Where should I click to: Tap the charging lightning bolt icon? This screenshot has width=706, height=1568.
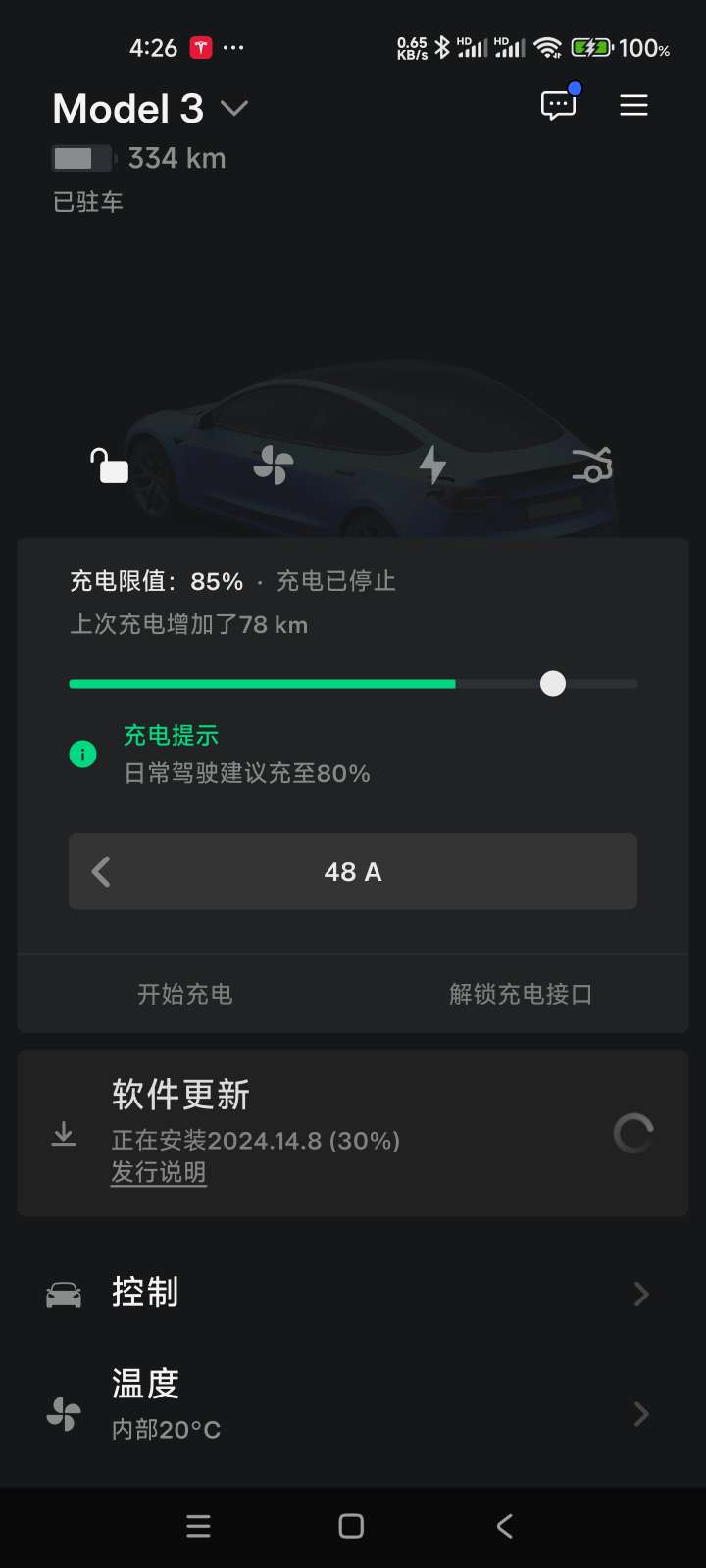(432, 466)
